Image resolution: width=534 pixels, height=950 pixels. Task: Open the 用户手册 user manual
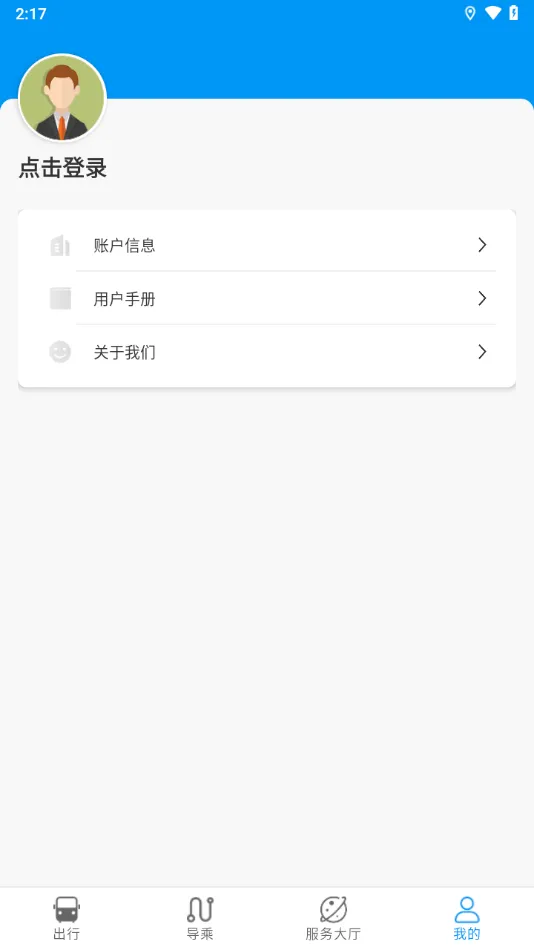267,298
